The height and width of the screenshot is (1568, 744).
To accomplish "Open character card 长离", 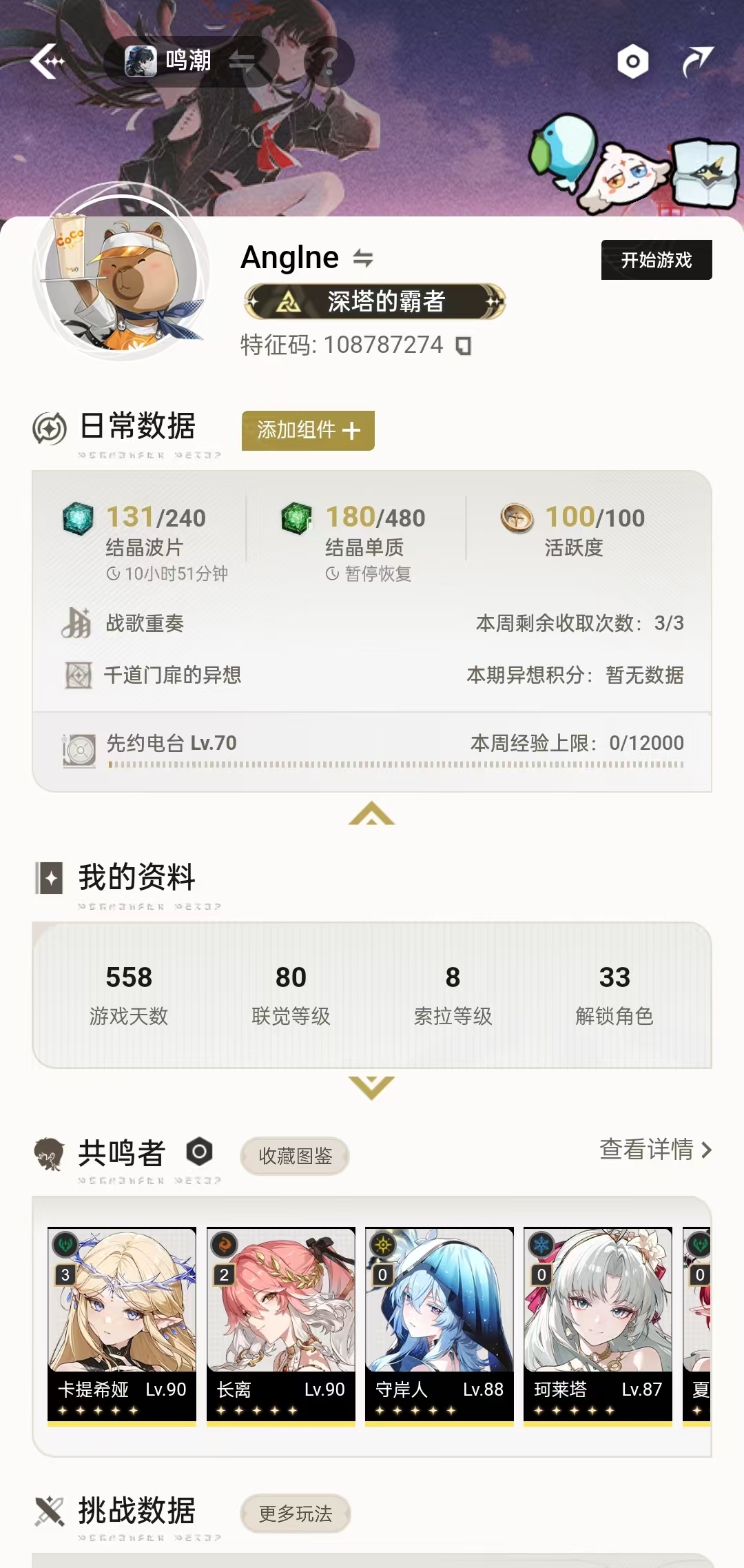I will click(x=280, y=1323).
